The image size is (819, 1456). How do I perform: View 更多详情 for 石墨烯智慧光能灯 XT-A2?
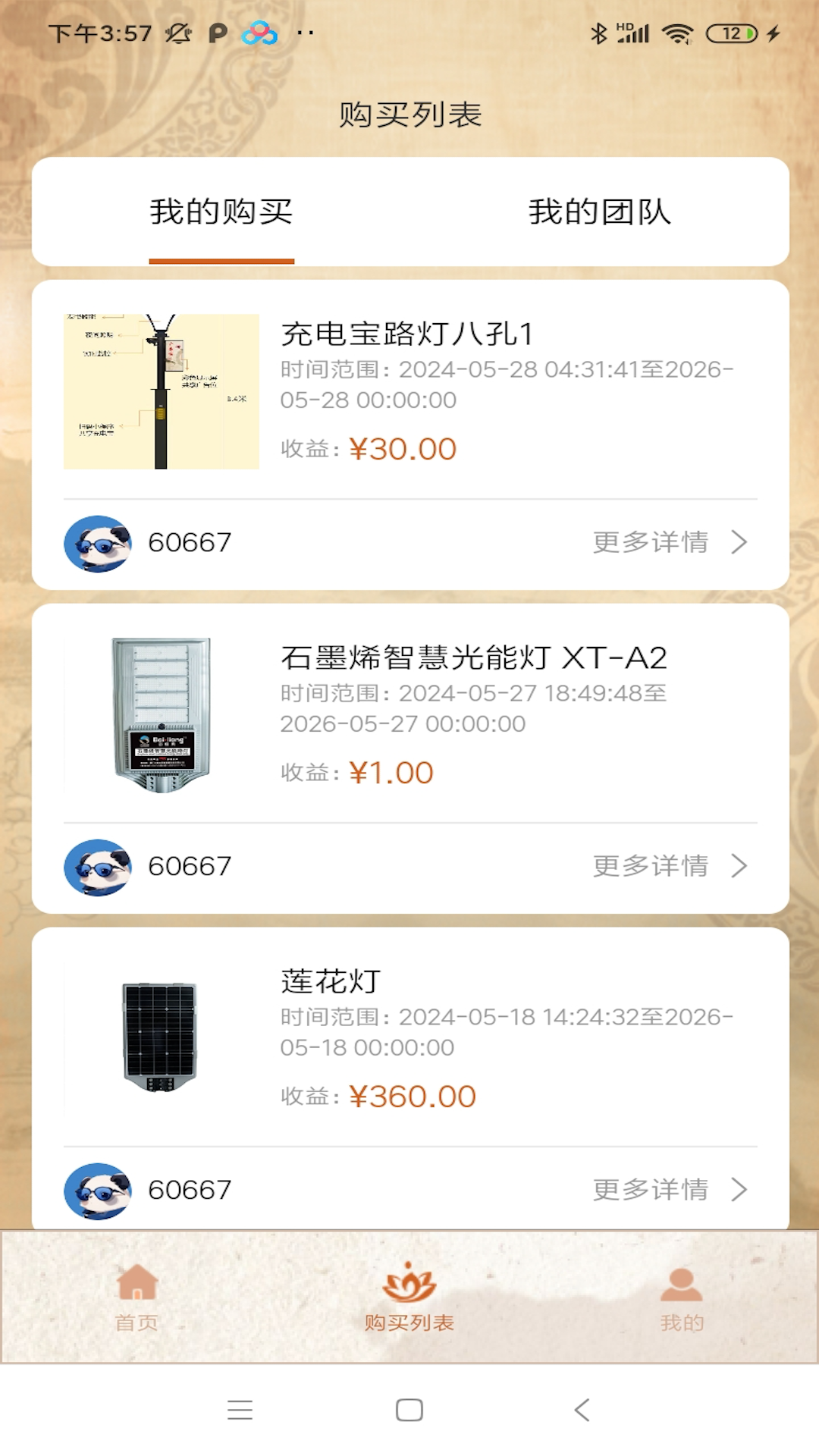pyautogui.click(x=669, y=866)
